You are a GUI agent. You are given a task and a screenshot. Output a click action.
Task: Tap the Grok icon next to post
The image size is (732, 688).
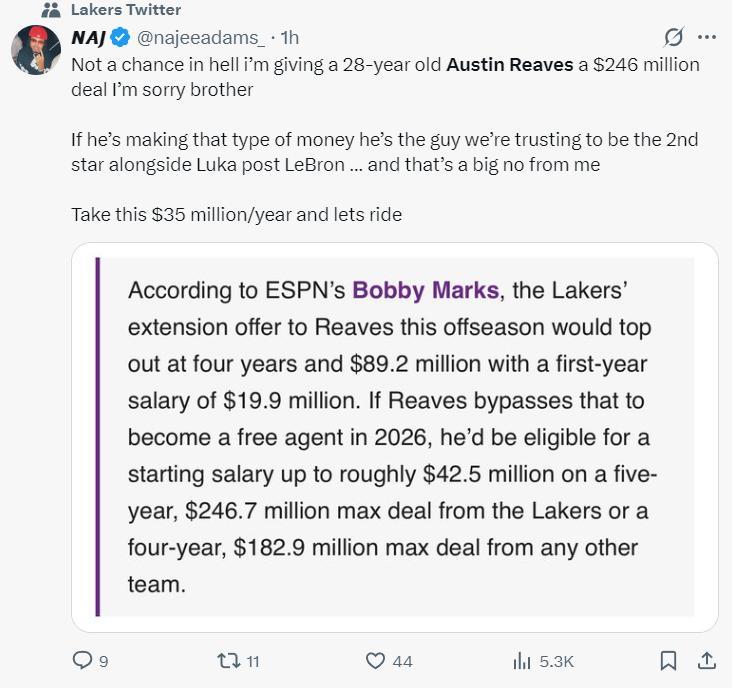tap(674, 38)
